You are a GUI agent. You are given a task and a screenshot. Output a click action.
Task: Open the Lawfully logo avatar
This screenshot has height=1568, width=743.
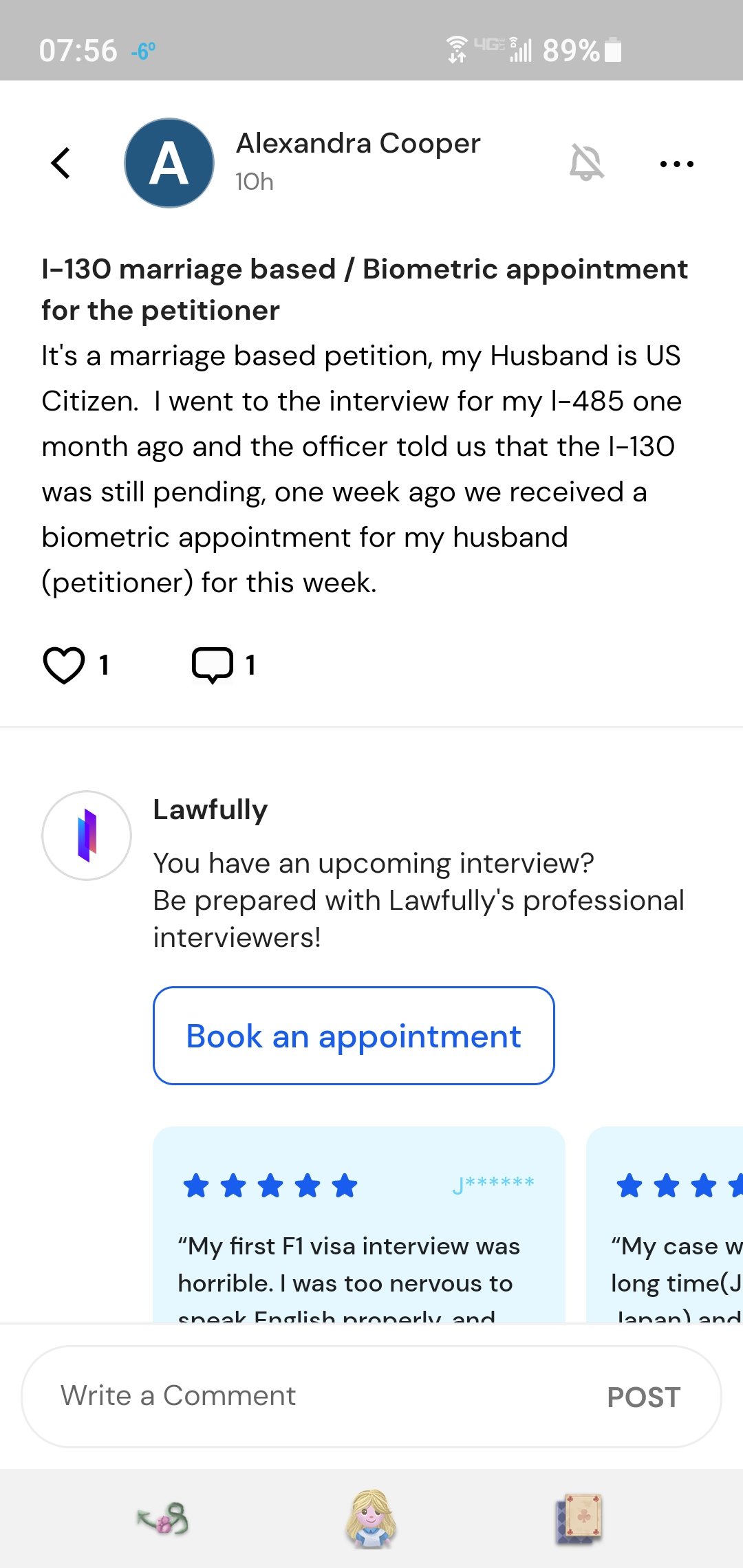click(87, 836)
